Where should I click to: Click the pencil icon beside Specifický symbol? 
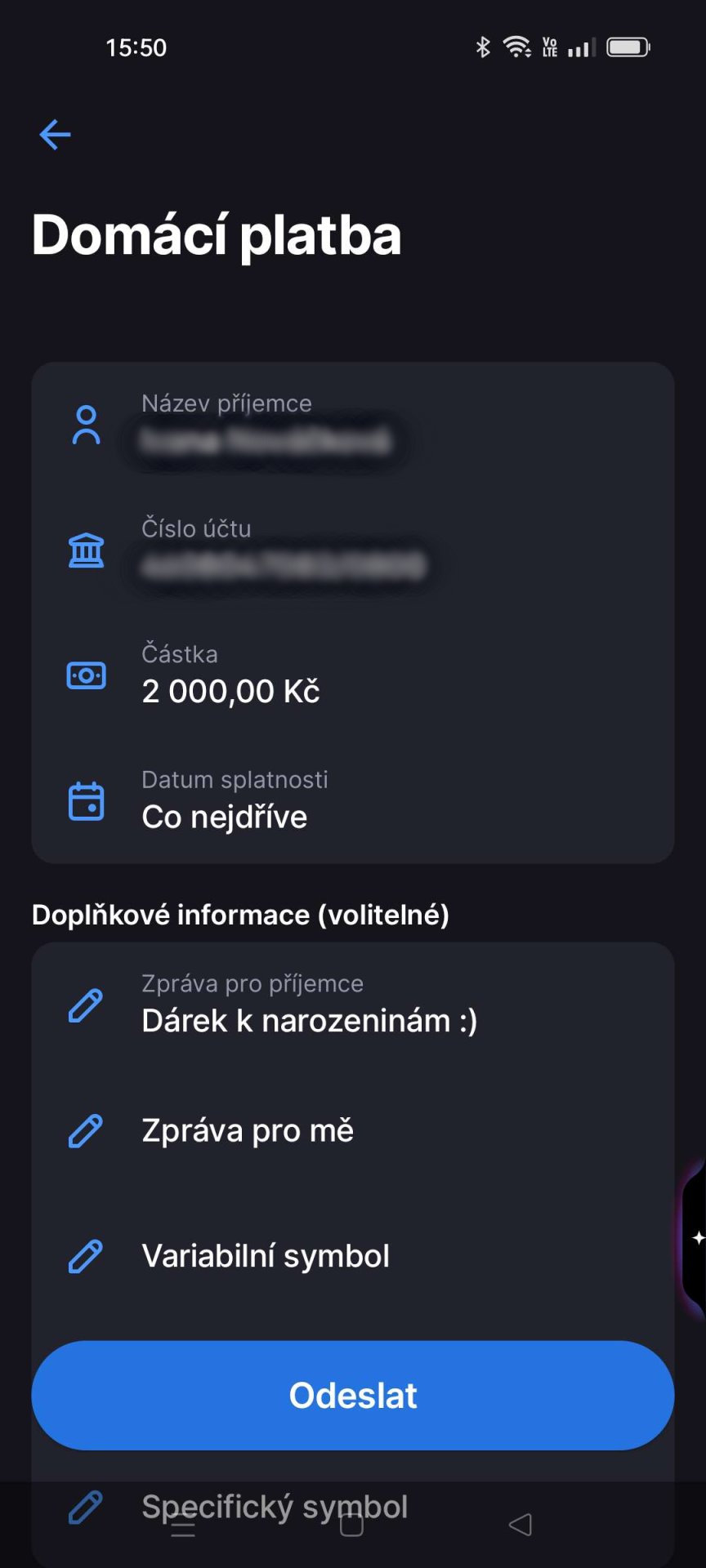85,1507
